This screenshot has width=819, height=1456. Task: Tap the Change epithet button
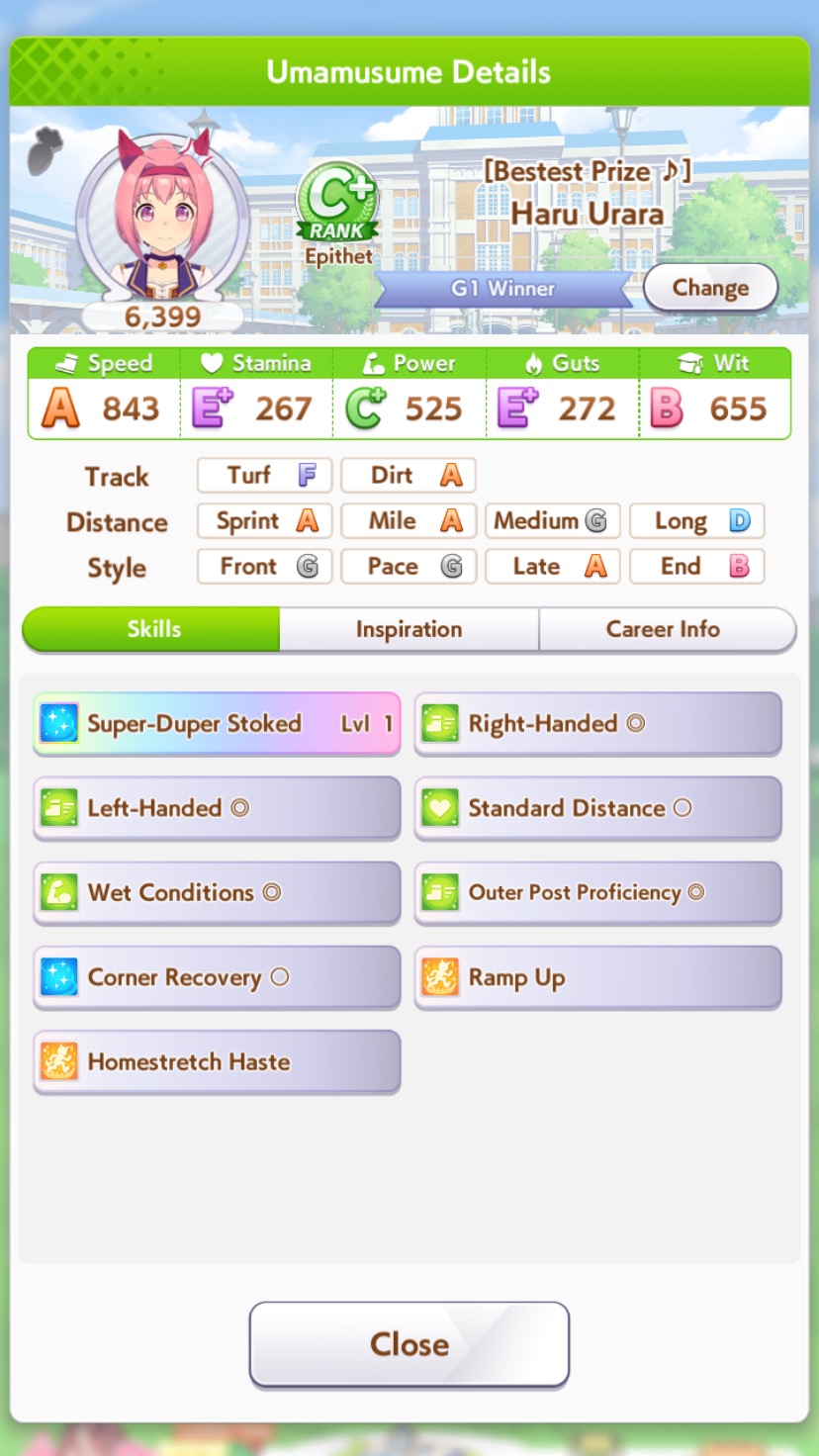click(710, 288)
